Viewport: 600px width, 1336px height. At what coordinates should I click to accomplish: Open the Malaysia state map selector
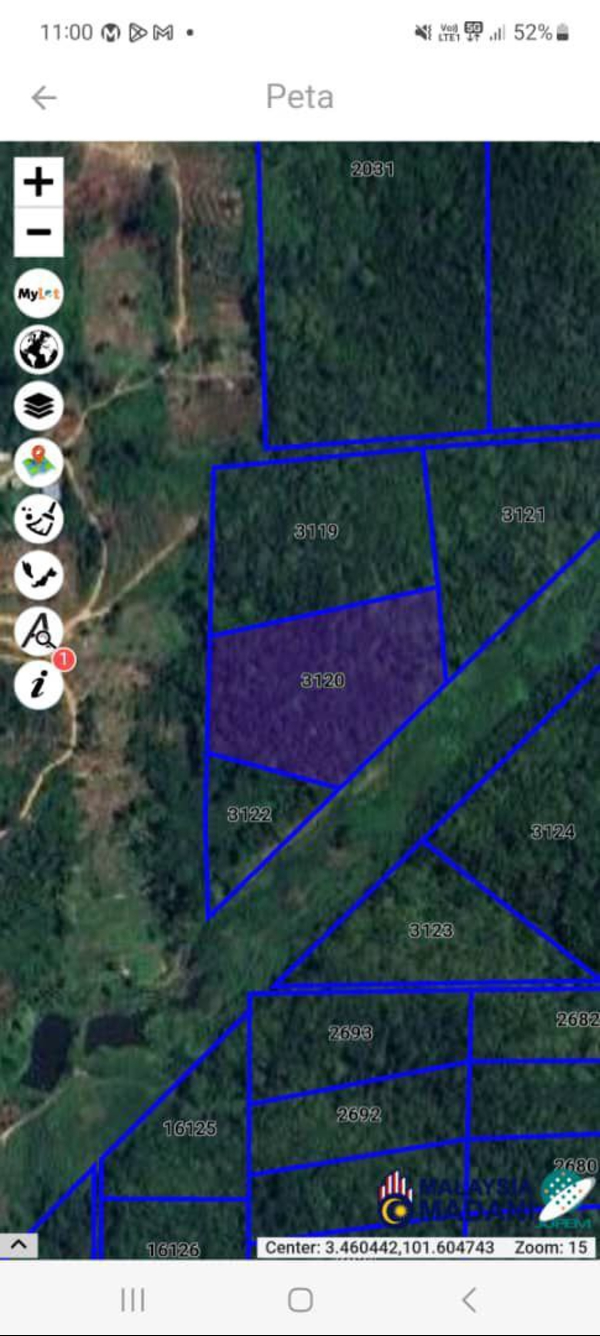coord(39,574)
